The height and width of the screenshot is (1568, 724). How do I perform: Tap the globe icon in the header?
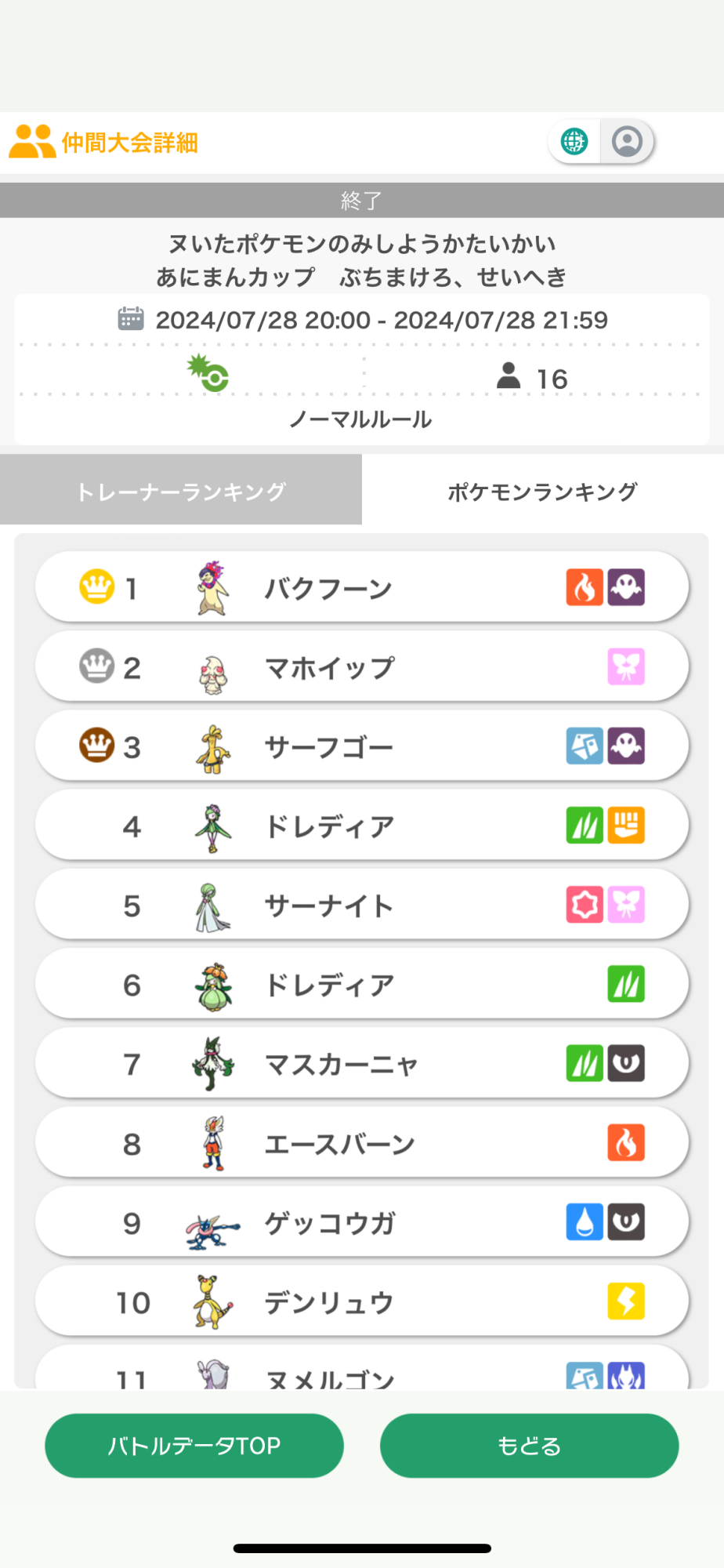574,142
